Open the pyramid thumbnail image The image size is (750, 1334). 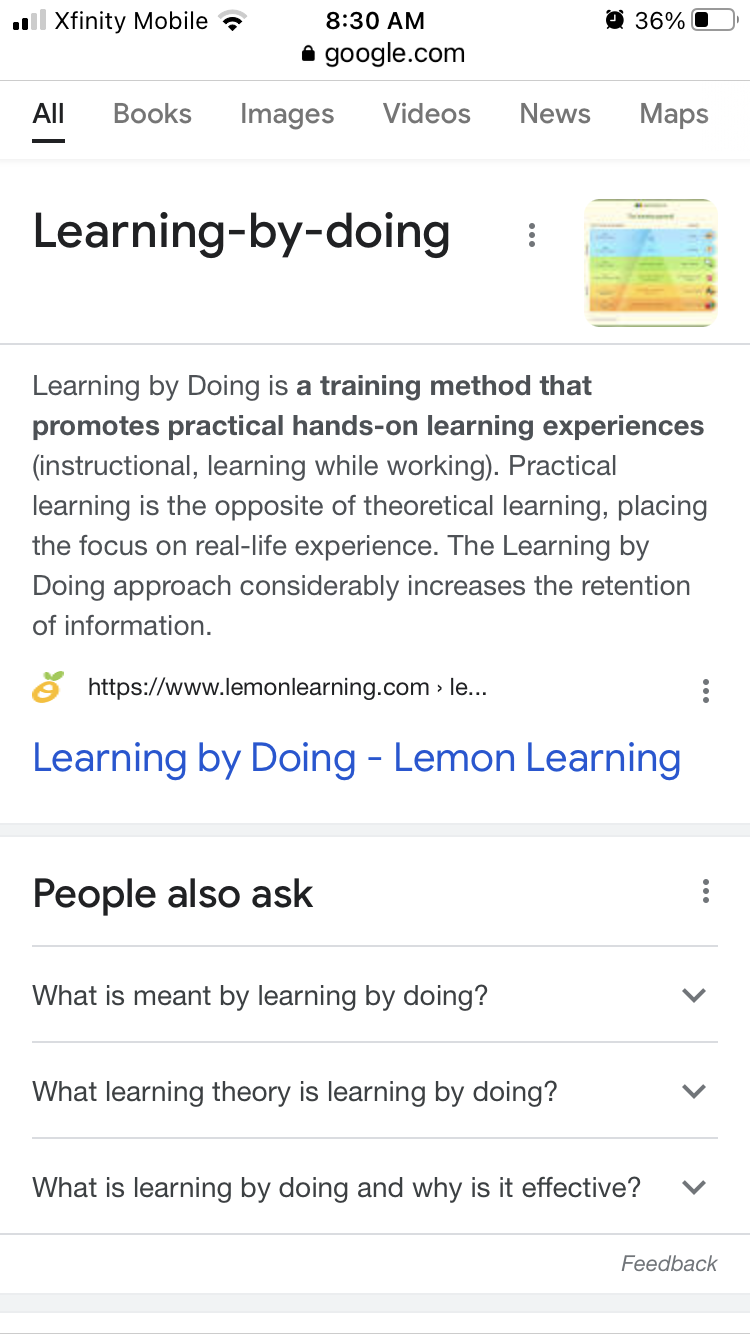651,262
